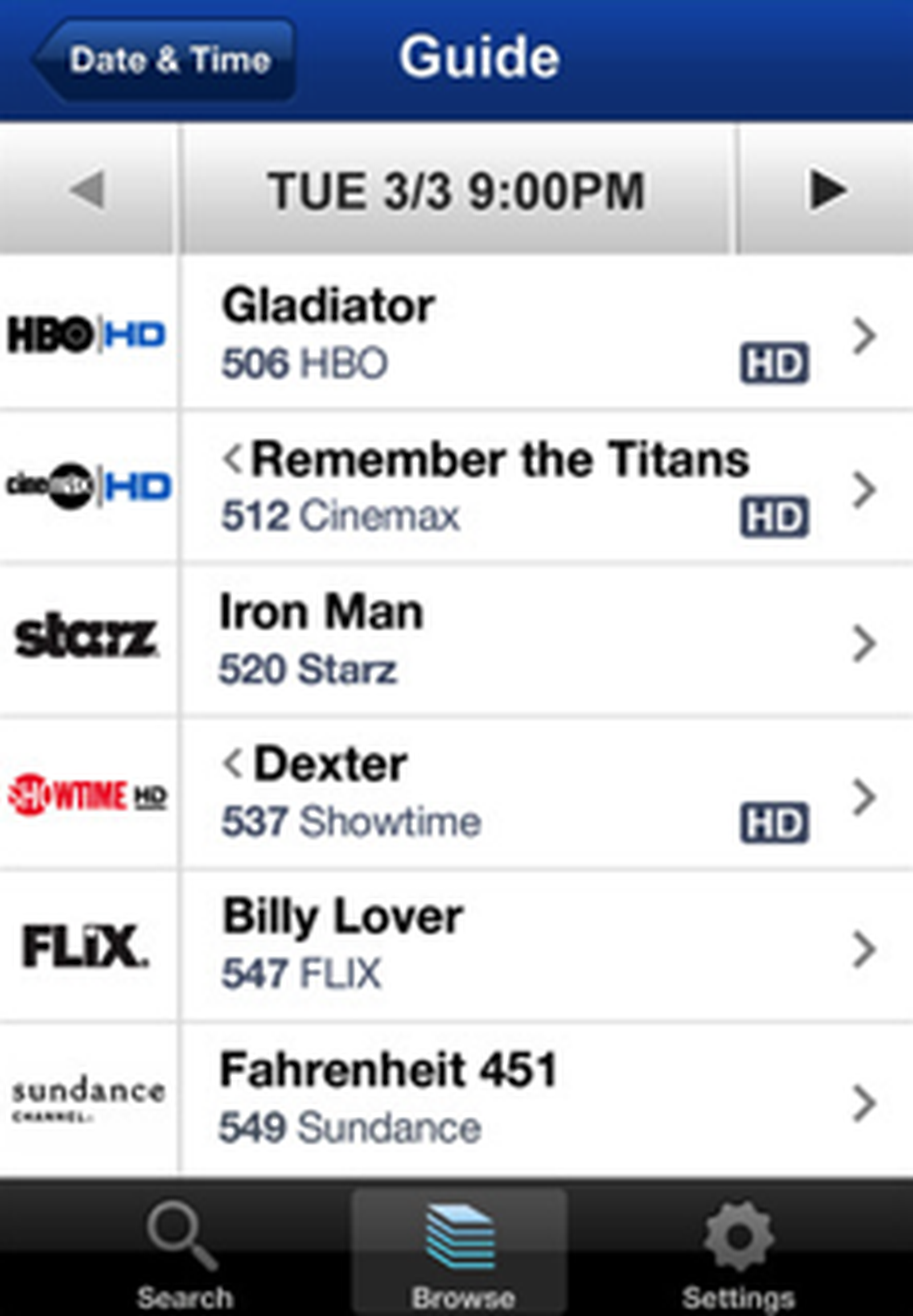Screen dimensions: 913x1316
Task: Tap the HD badge on Remember the Titans
Action: pos(775,516)
